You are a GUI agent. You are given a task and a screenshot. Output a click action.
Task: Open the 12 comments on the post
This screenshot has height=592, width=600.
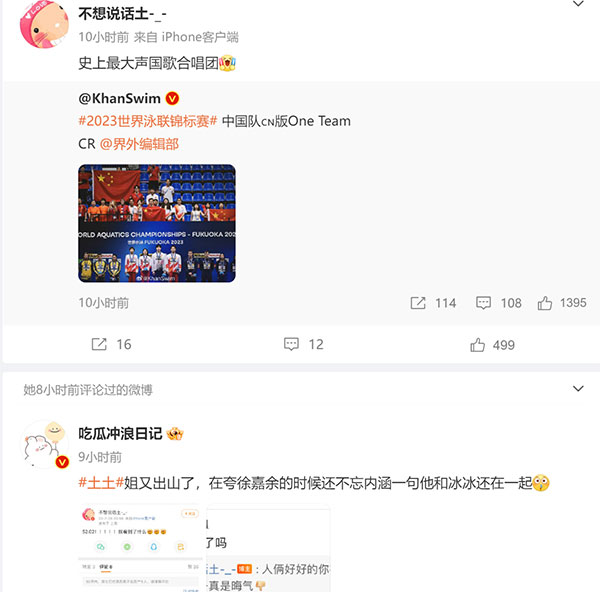coord(302,344)
